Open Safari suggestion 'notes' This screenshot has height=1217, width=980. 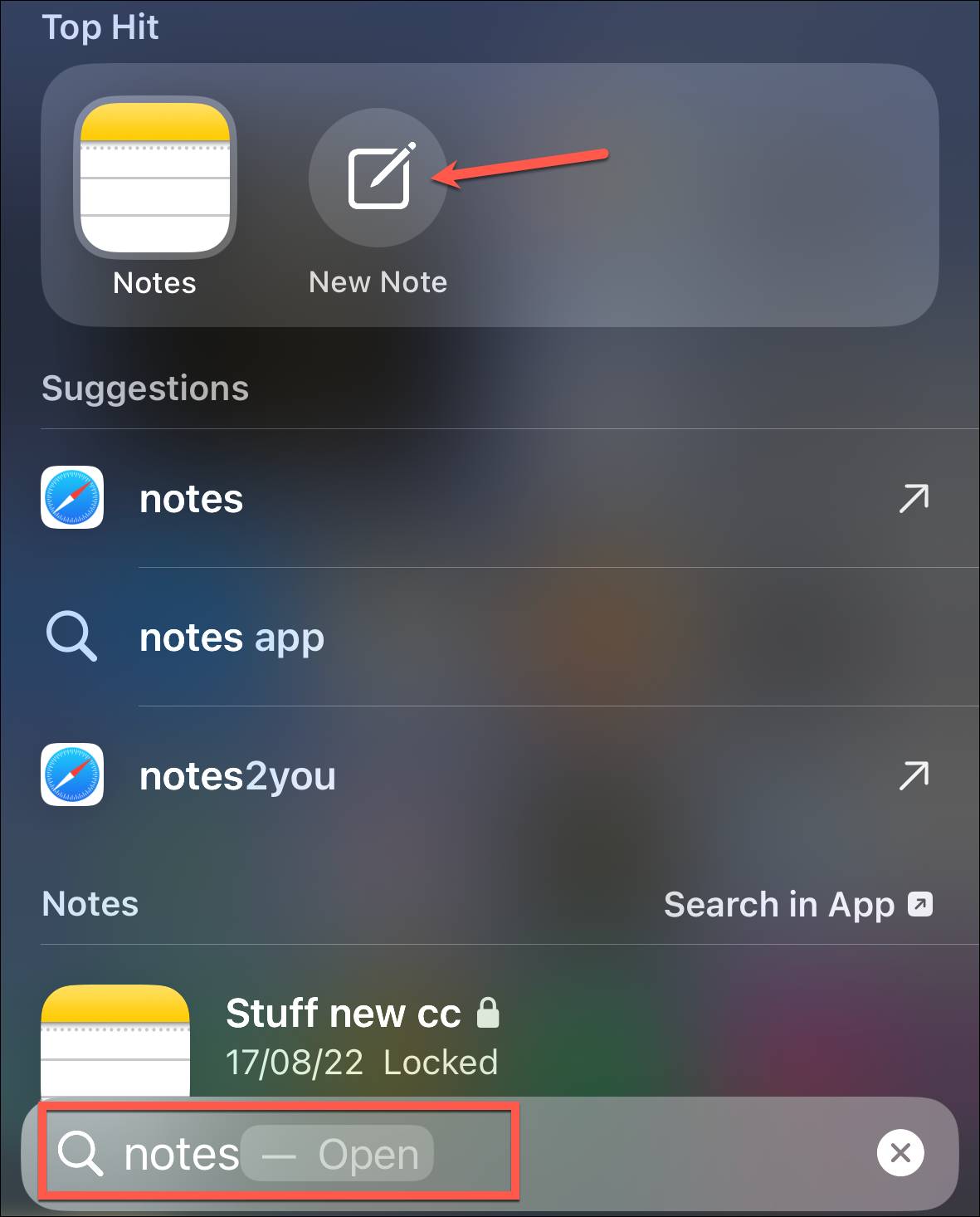point(191,499)
